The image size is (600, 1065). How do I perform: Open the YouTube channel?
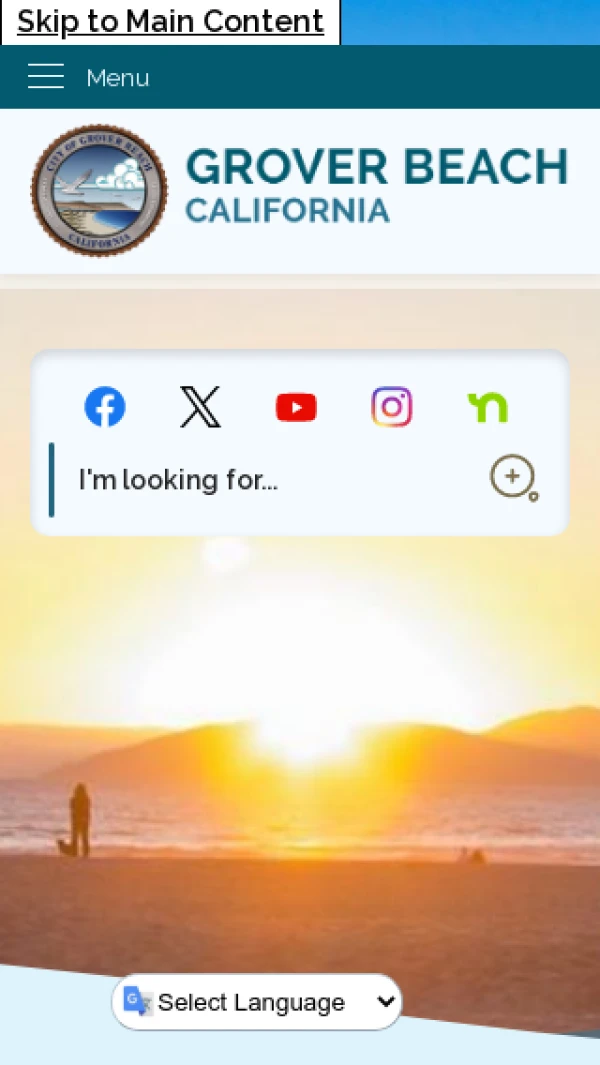(x=296, y=407)
